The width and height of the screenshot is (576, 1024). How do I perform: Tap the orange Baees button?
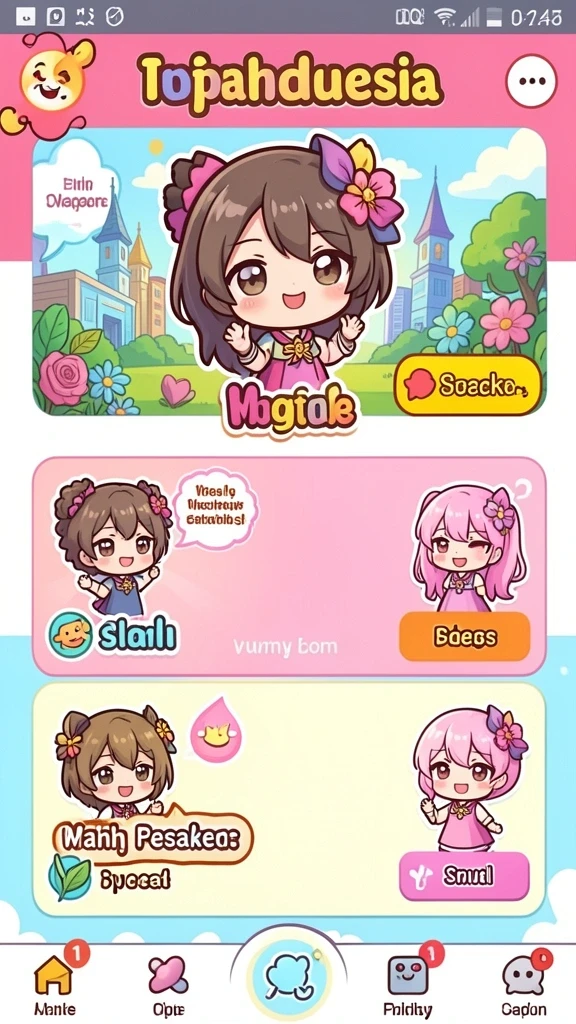tap(464, 637)
